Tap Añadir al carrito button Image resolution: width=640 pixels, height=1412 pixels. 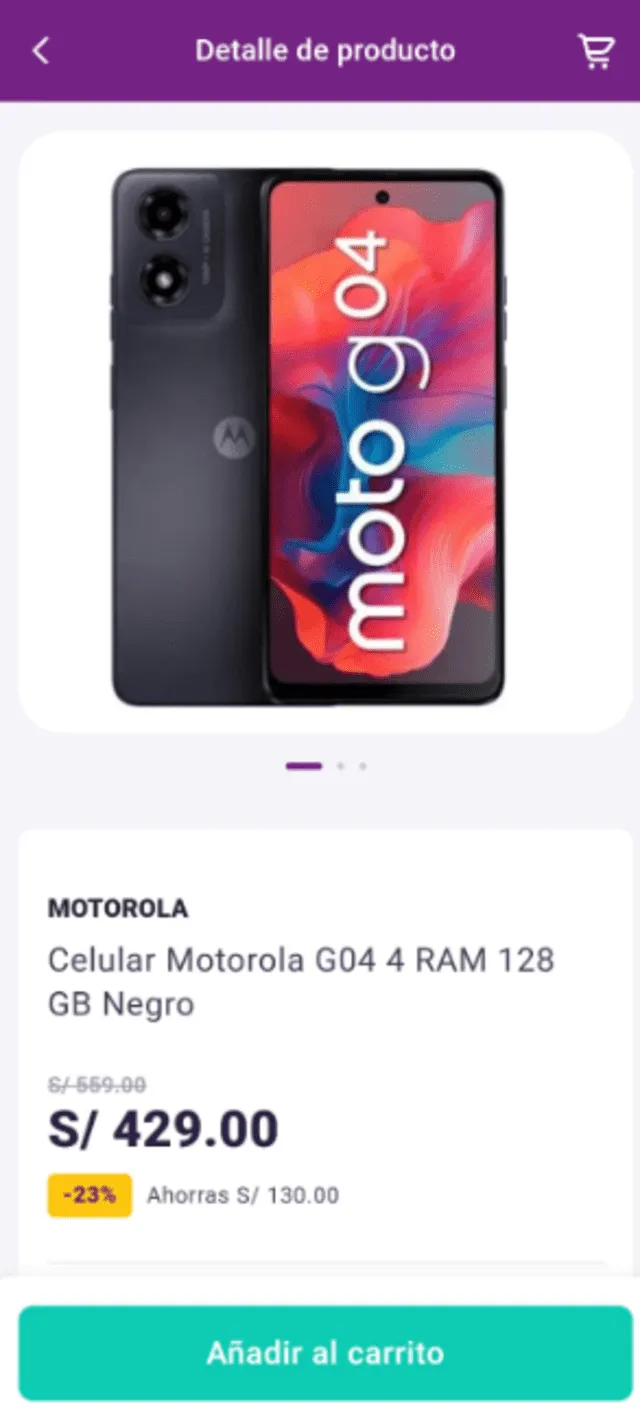click(x=325, y=1353)
